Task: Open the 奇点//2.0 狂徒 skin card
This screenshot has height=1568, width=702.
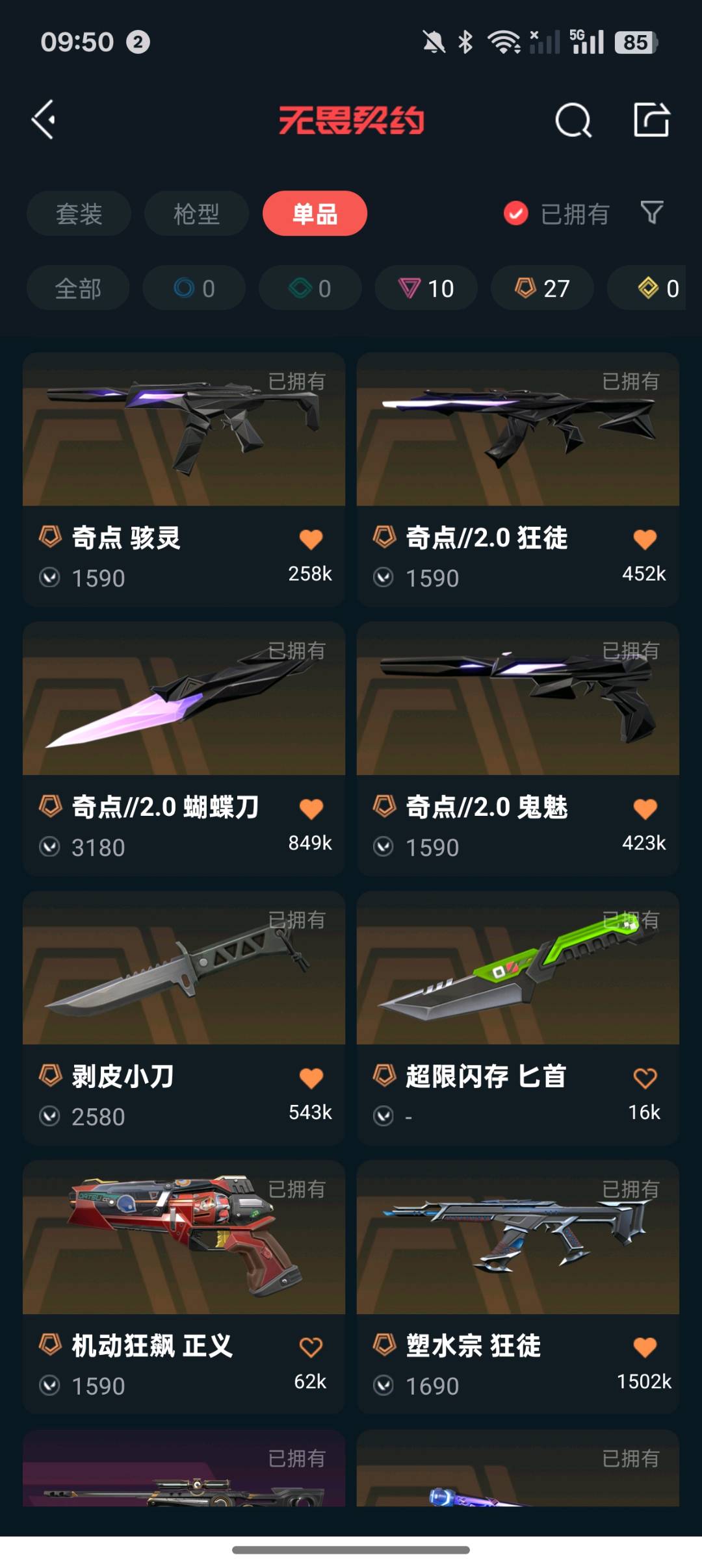Action: coord(518,455)
